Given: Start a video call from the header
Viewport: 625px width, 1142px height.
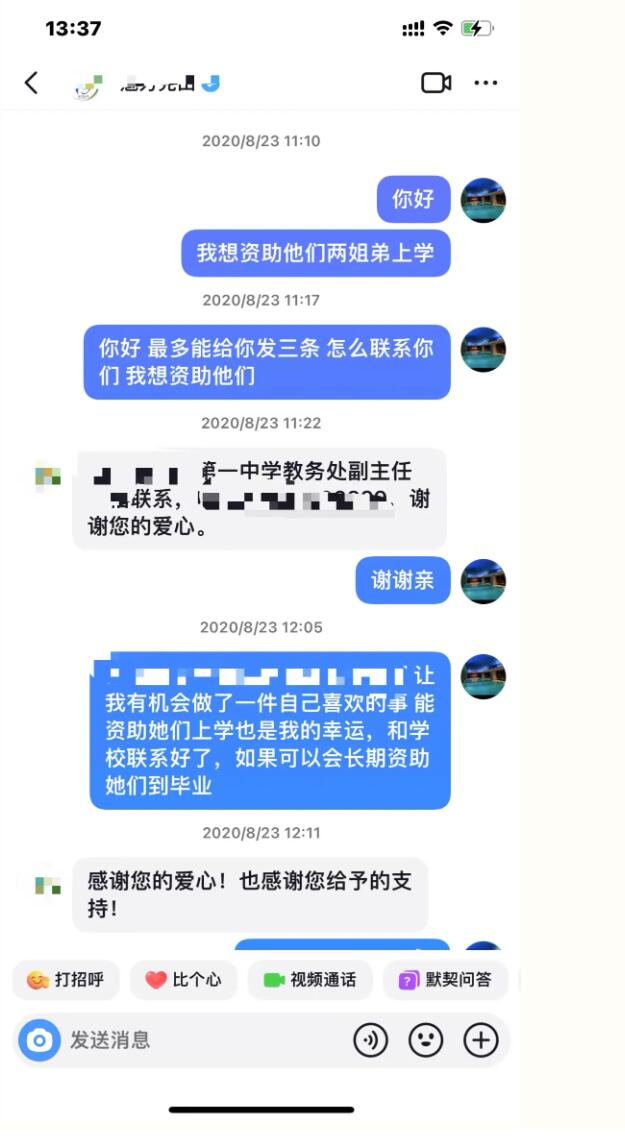Looking at the screenshot, I should coord(436,83).
